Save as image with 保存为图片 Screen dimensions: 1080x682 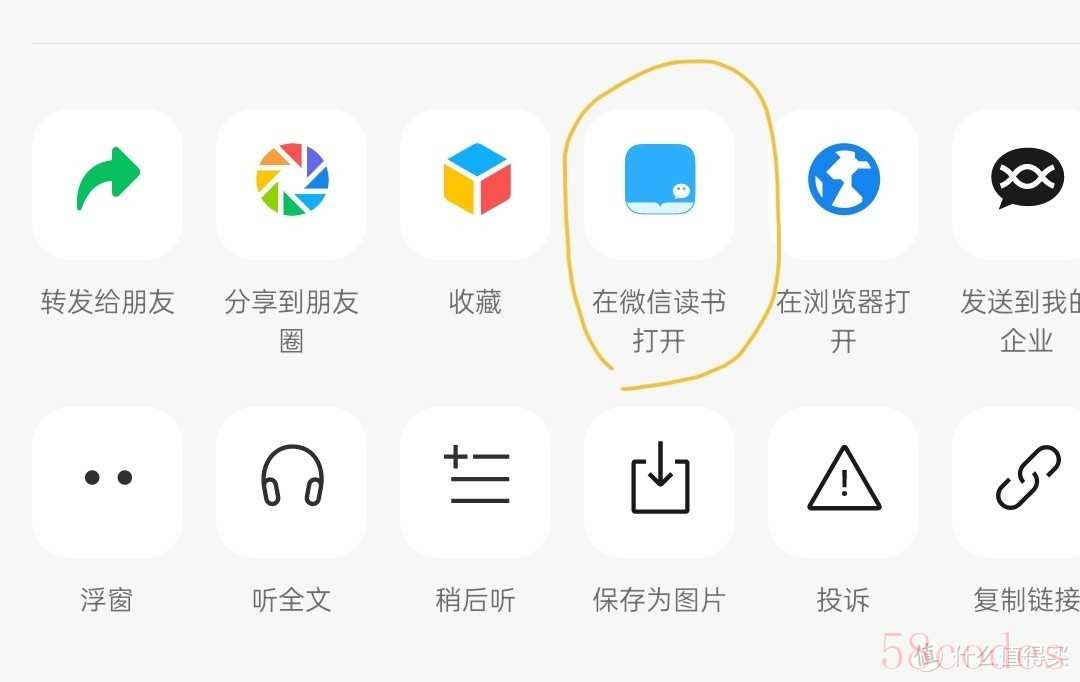659,481
